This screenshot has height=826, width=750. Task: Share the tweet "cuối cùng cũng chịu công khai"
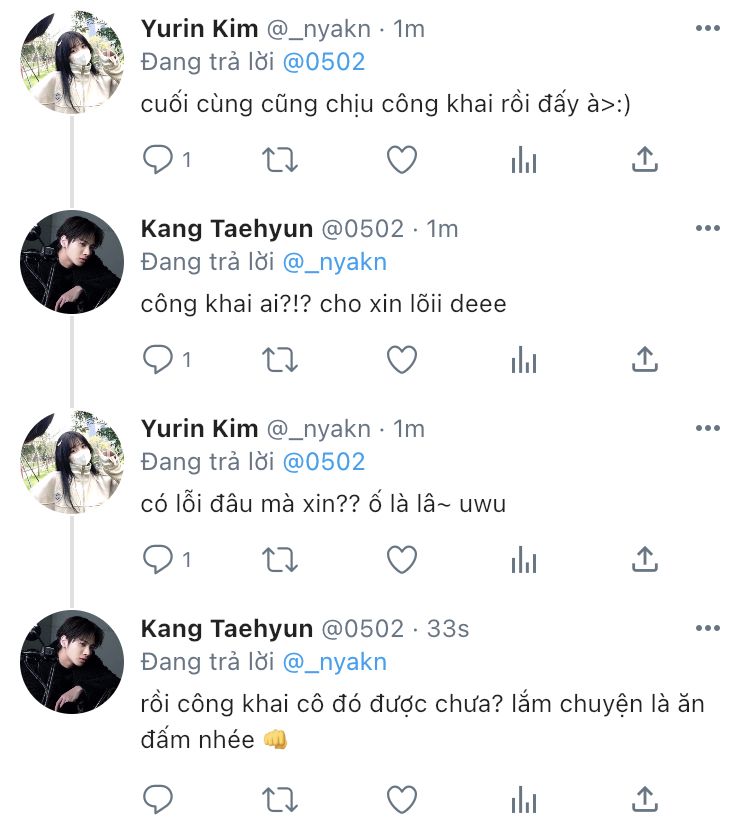pos(645,159)
